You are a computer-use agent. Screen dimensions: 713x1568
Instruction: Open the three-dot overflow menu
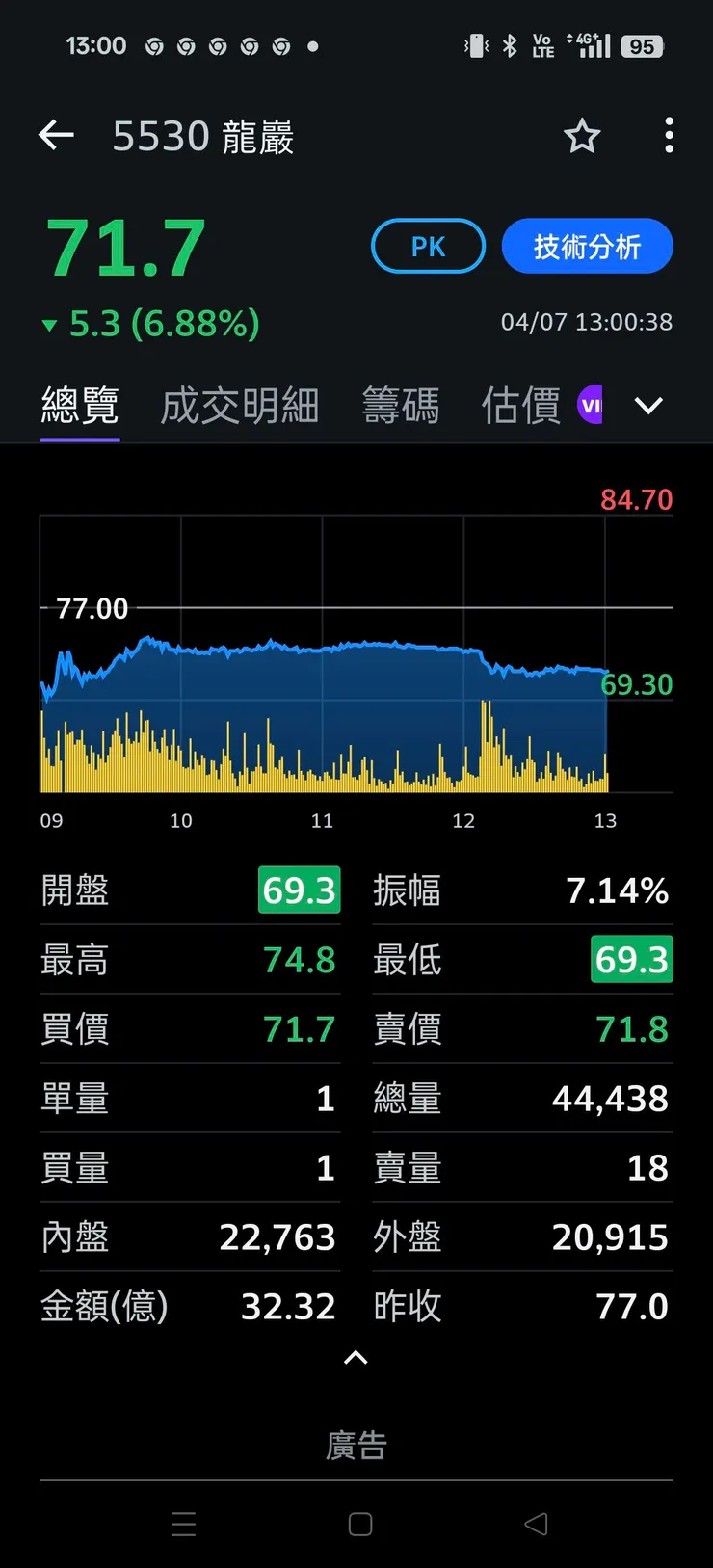coord(669,136)
